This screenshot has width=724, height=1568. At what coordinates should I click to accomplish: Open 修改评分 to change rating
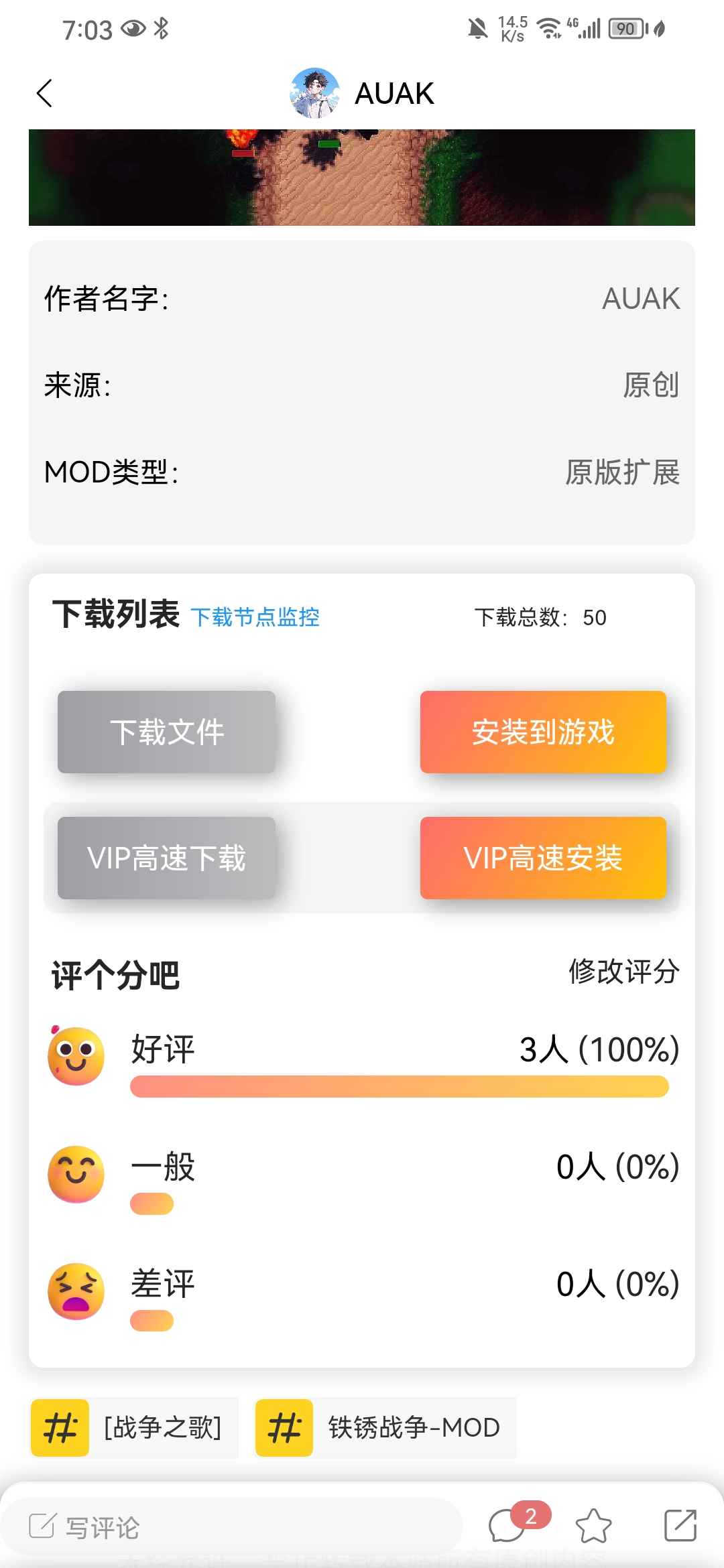[624, 972]
